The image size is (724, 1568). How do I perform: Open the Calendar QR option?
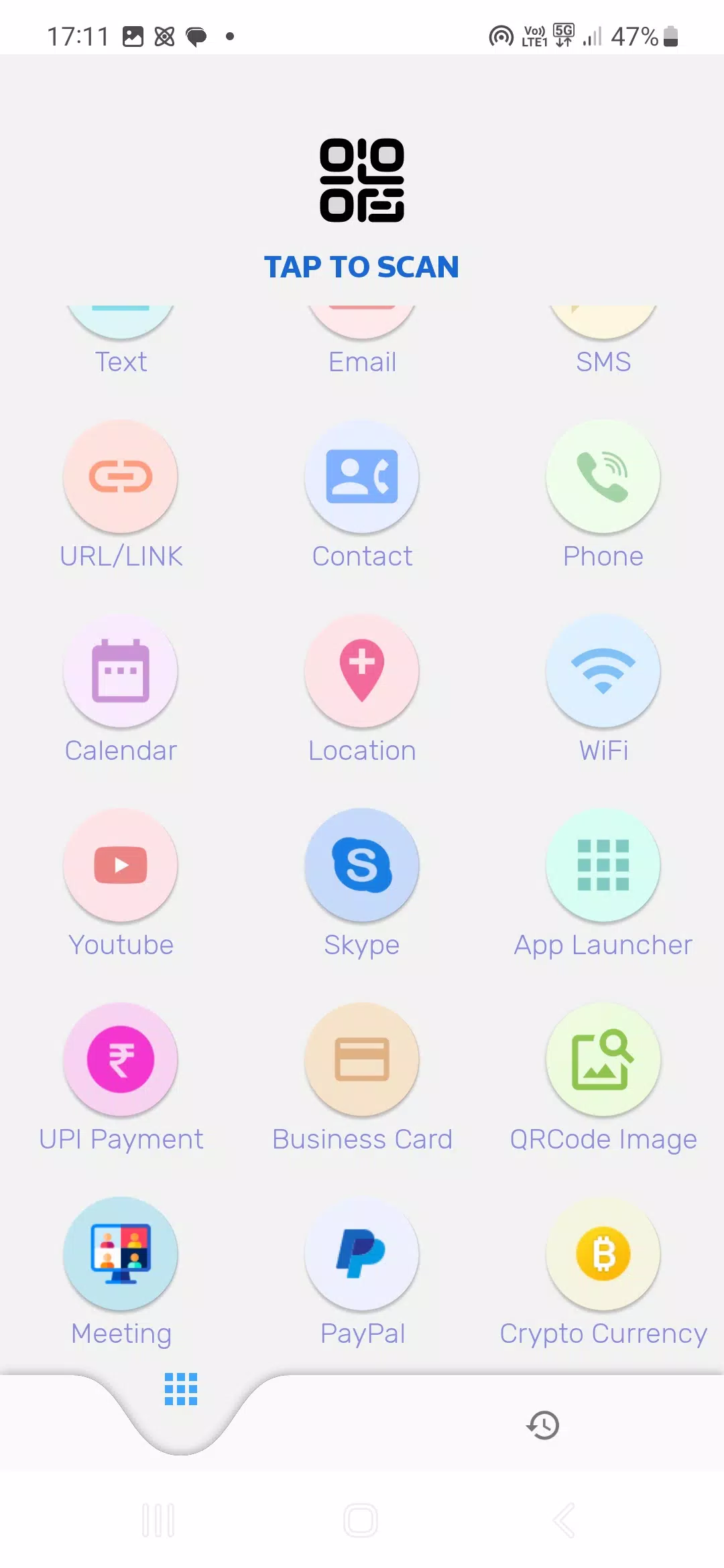click(121, 671)
